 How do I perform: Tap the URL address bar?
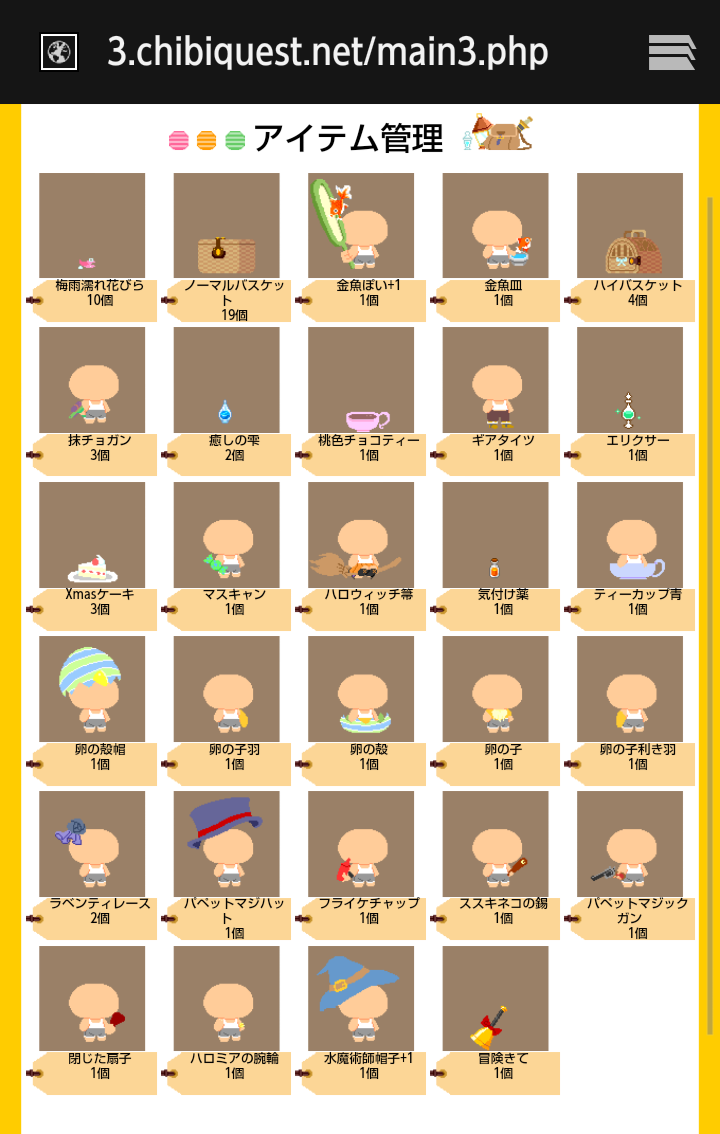tap(328, 52)
